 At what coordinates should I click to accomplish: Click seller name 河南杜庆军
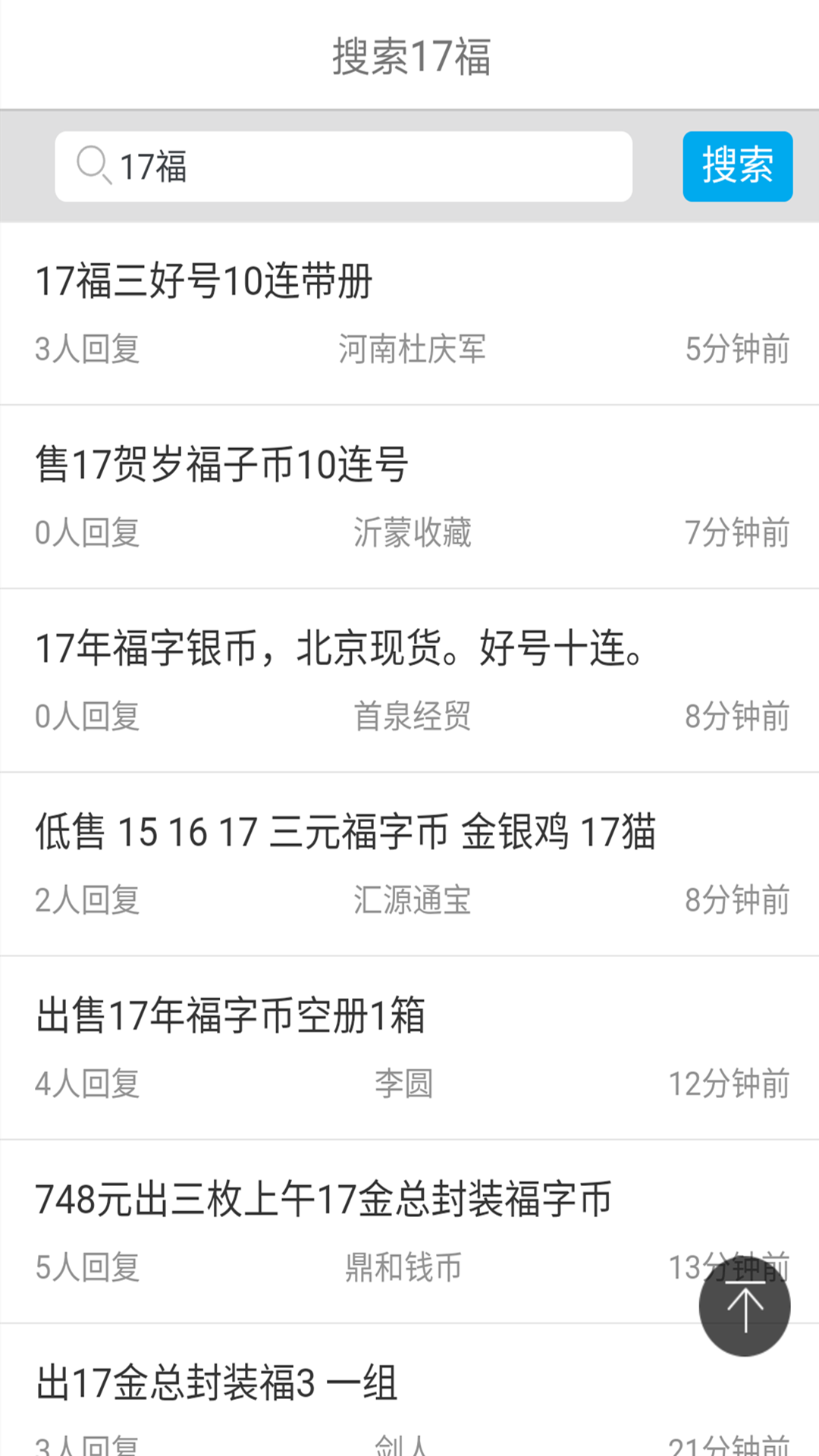pyautogui.click(x=413, y=350)
